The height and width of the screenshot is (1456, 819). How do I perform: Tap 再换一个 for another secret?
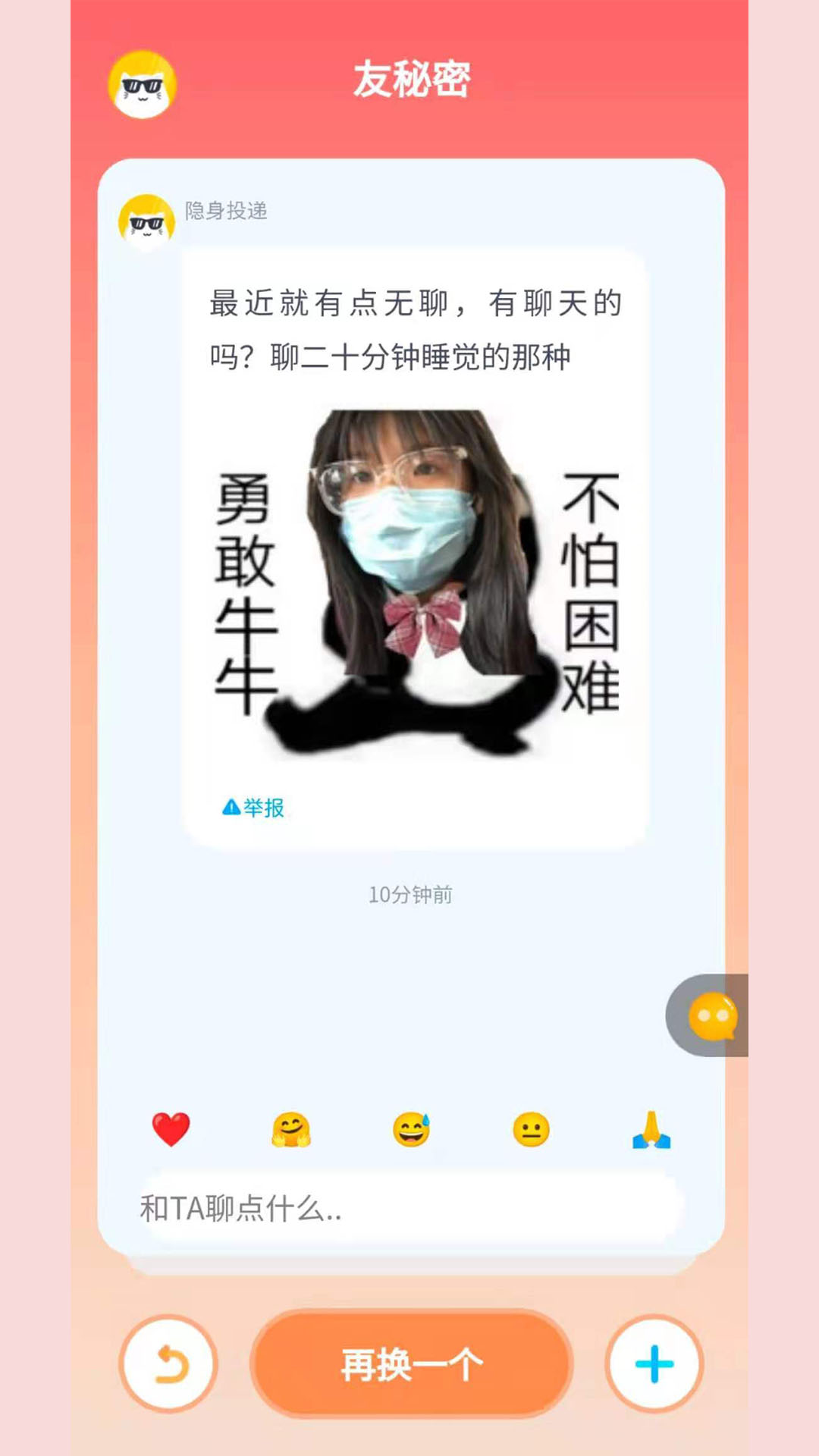click(412, 1364)
